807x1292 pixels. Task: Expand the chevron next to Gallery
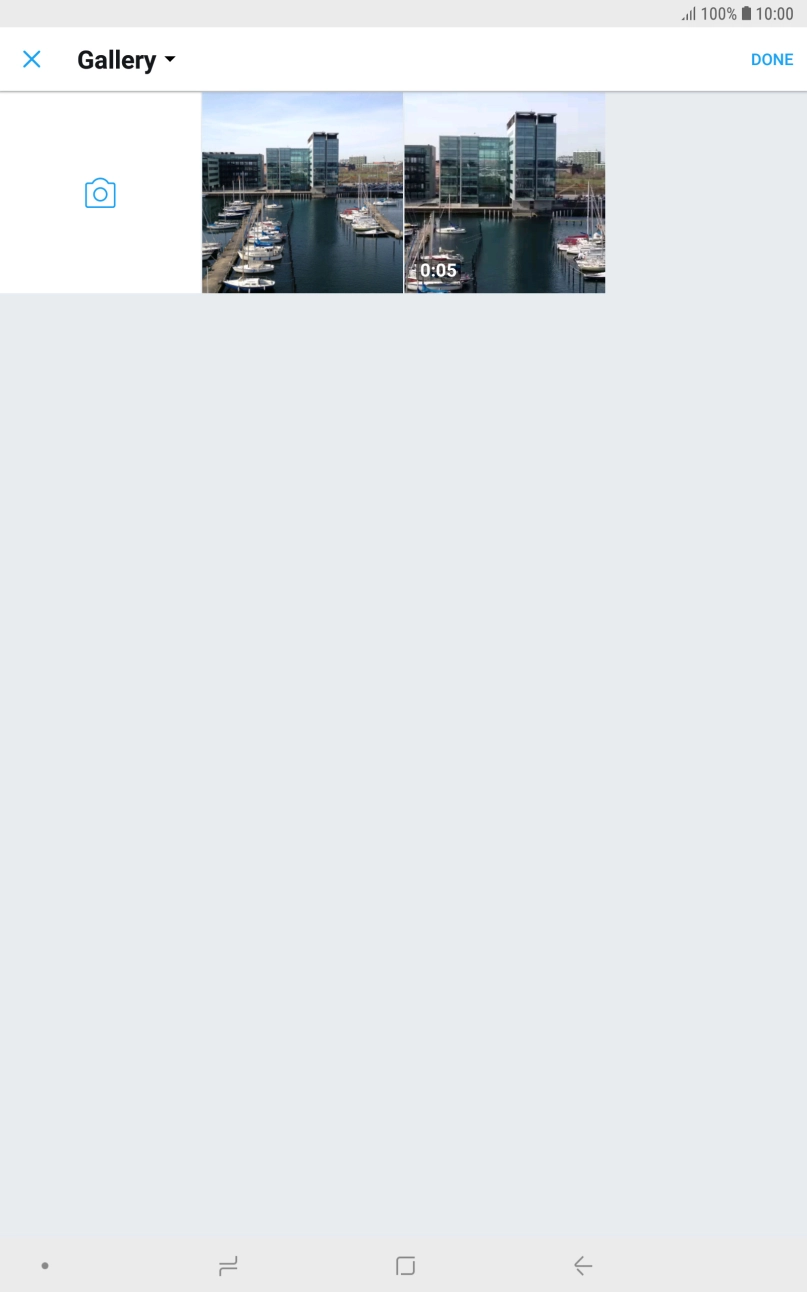coord(169,60)
